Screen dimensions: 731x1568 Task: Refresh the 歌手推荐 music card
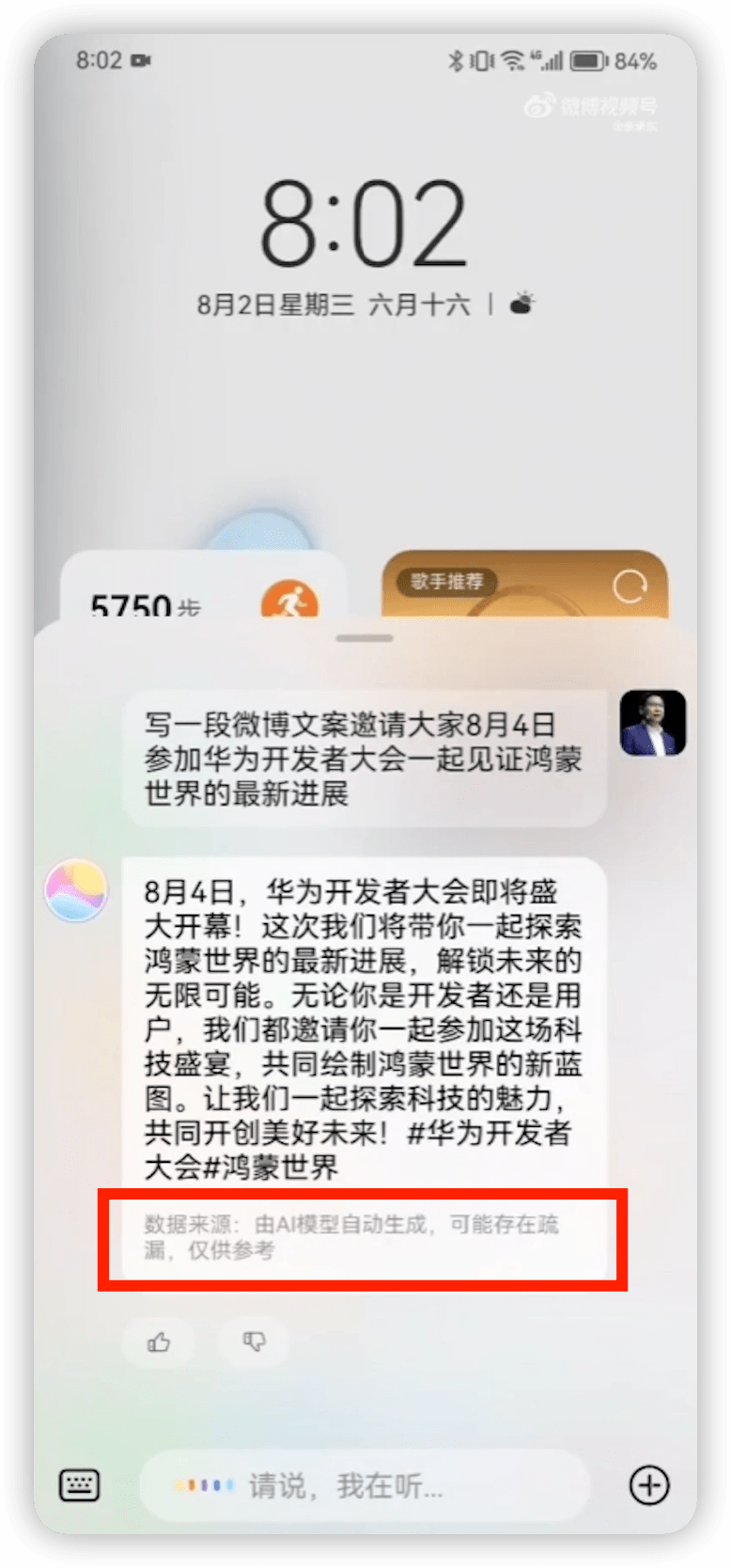click(x=629, y=587)
